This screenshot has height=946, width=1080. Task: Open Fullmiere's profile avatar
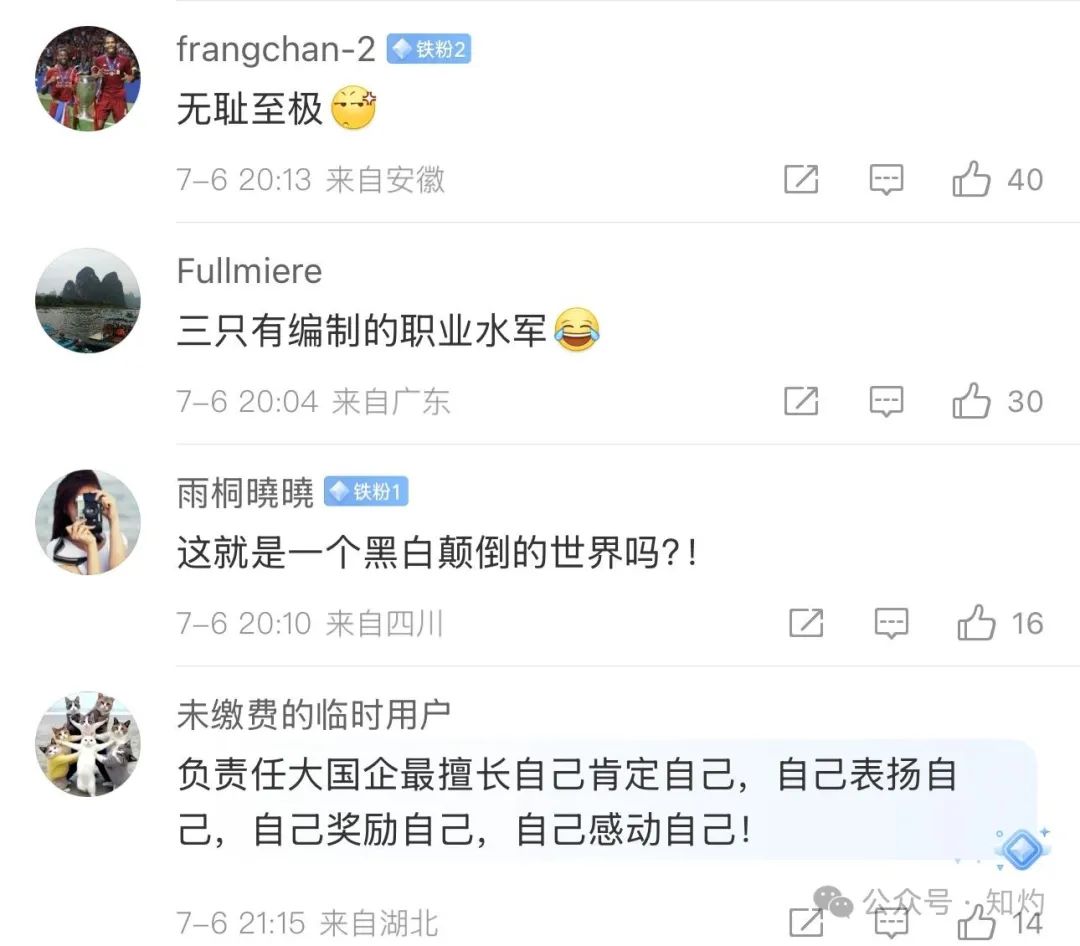coord(88,300)
